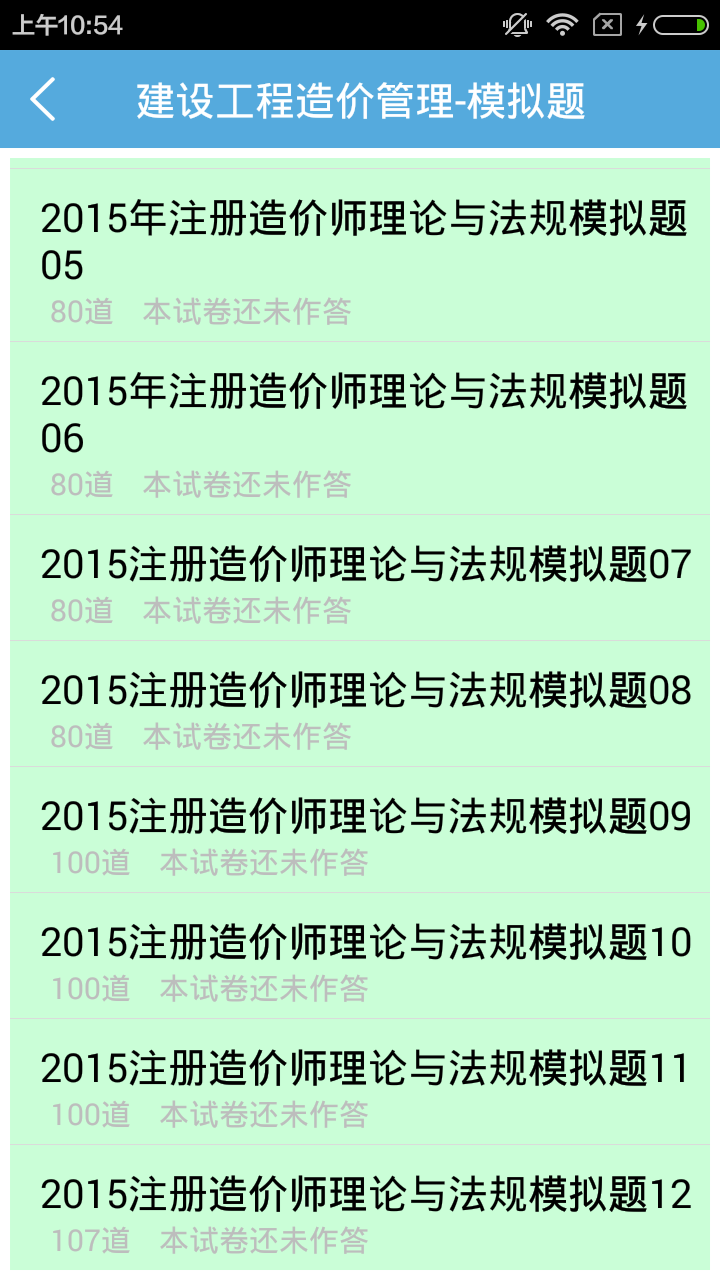
Task: Tap the missing SIM card status icon
Action: [x=606, y=25]
